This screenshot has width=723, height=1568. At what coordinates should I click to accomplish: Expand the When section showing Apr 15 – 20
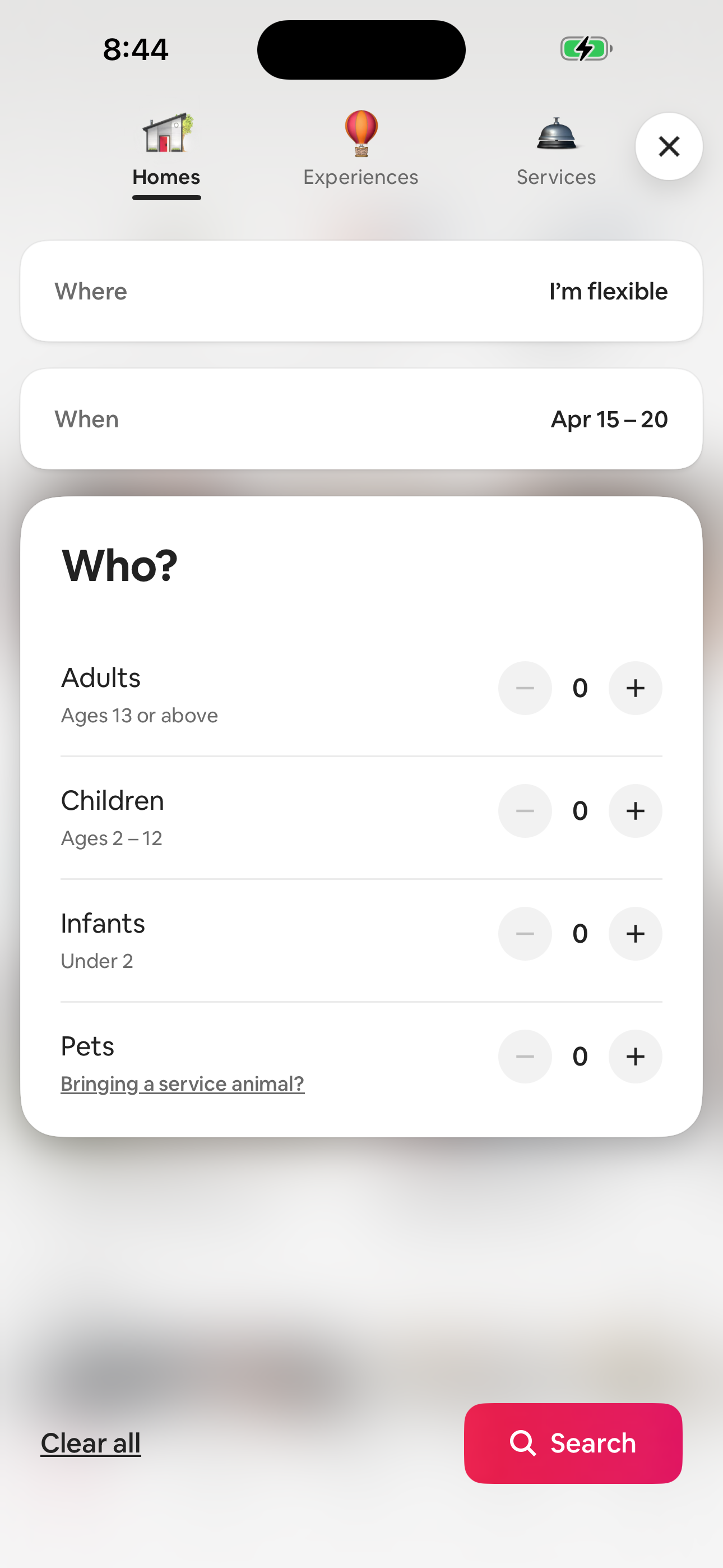click(x=361, y=418)
